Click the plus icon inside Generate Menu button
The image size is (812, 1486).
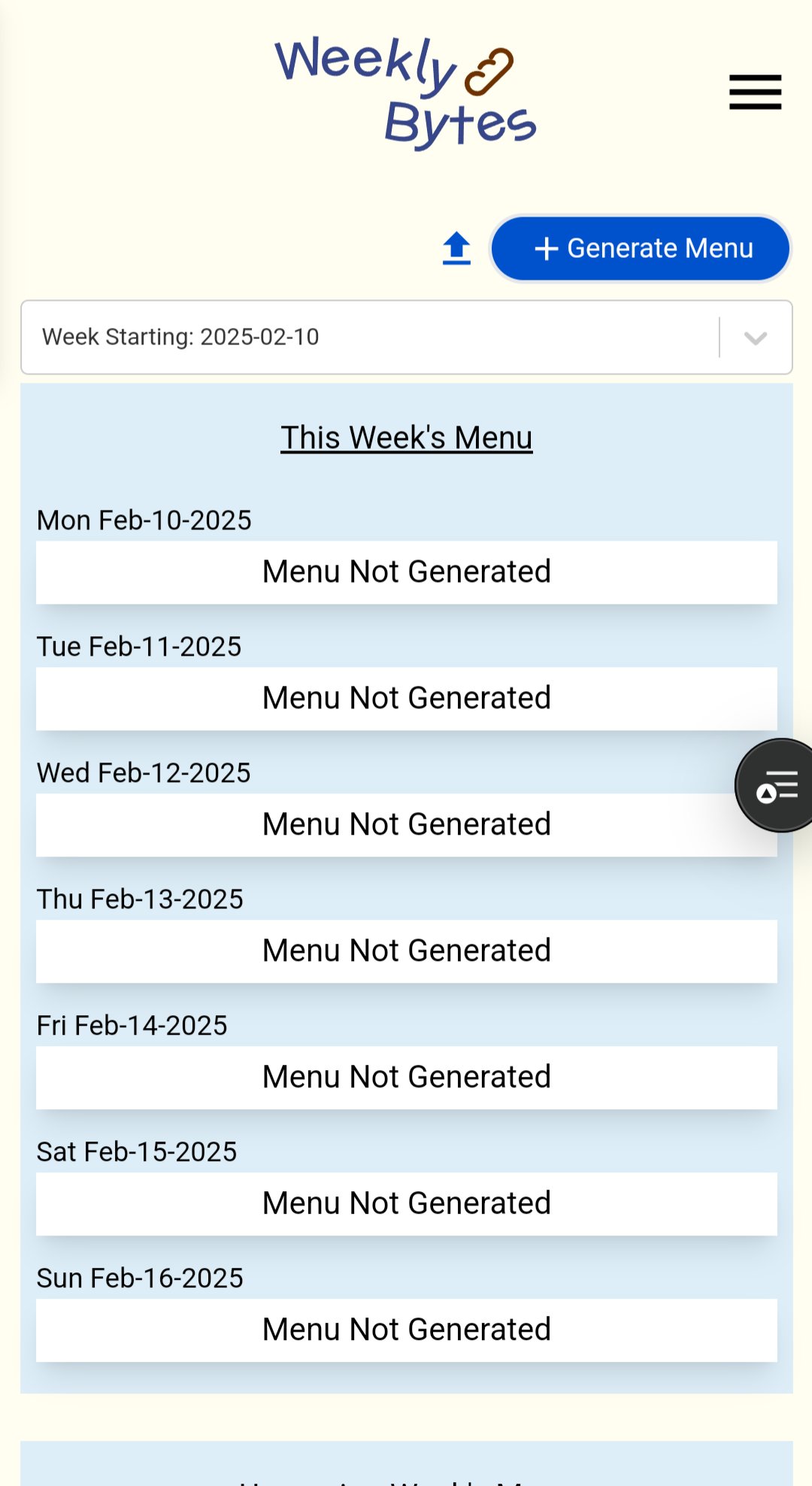pyautogui.click(x=547, y=248)
